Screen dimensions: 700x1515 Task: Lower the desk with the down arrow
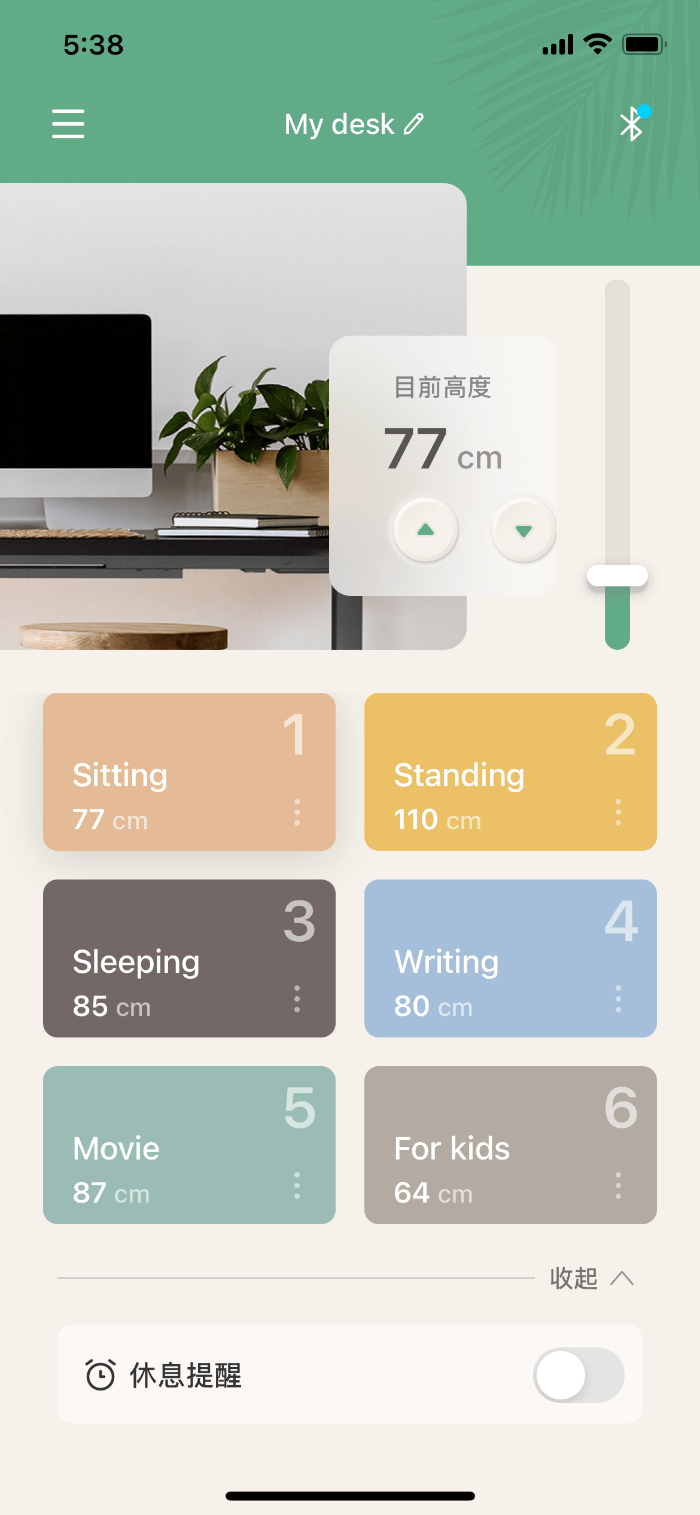pos(523,529)
